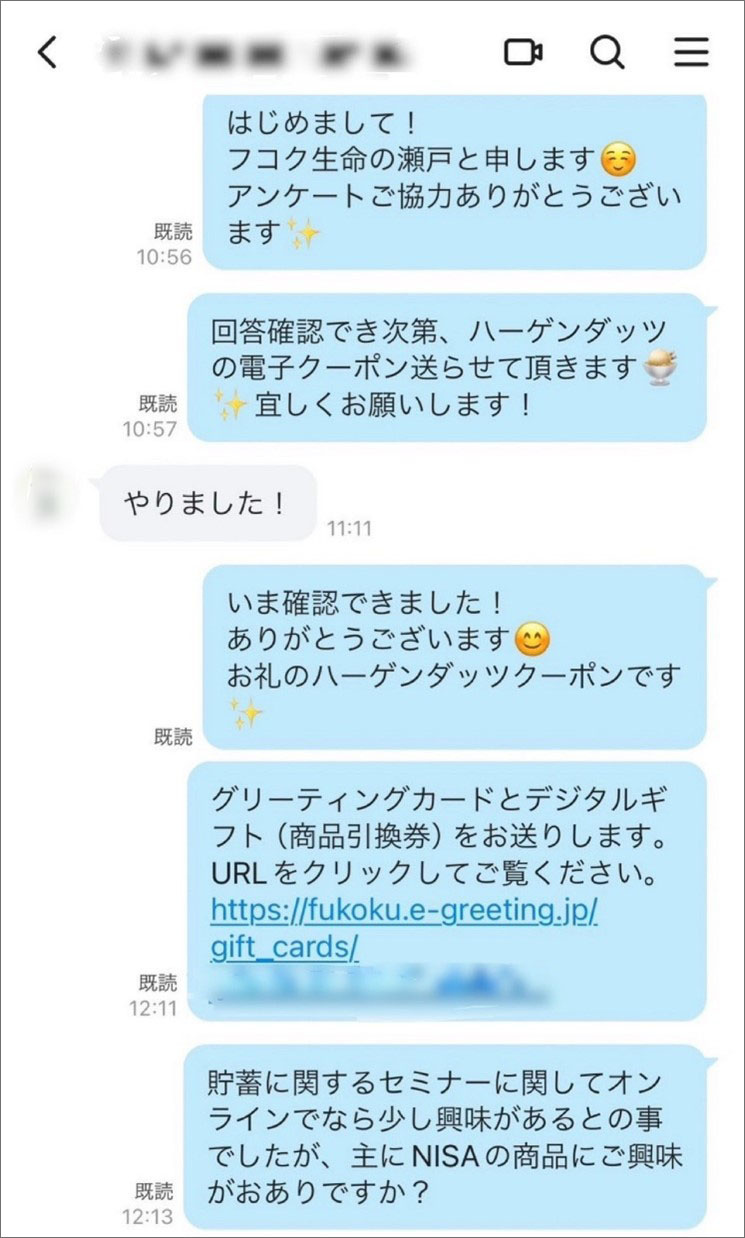Search within this chat
745x1238 pixels.
[606, 52]
